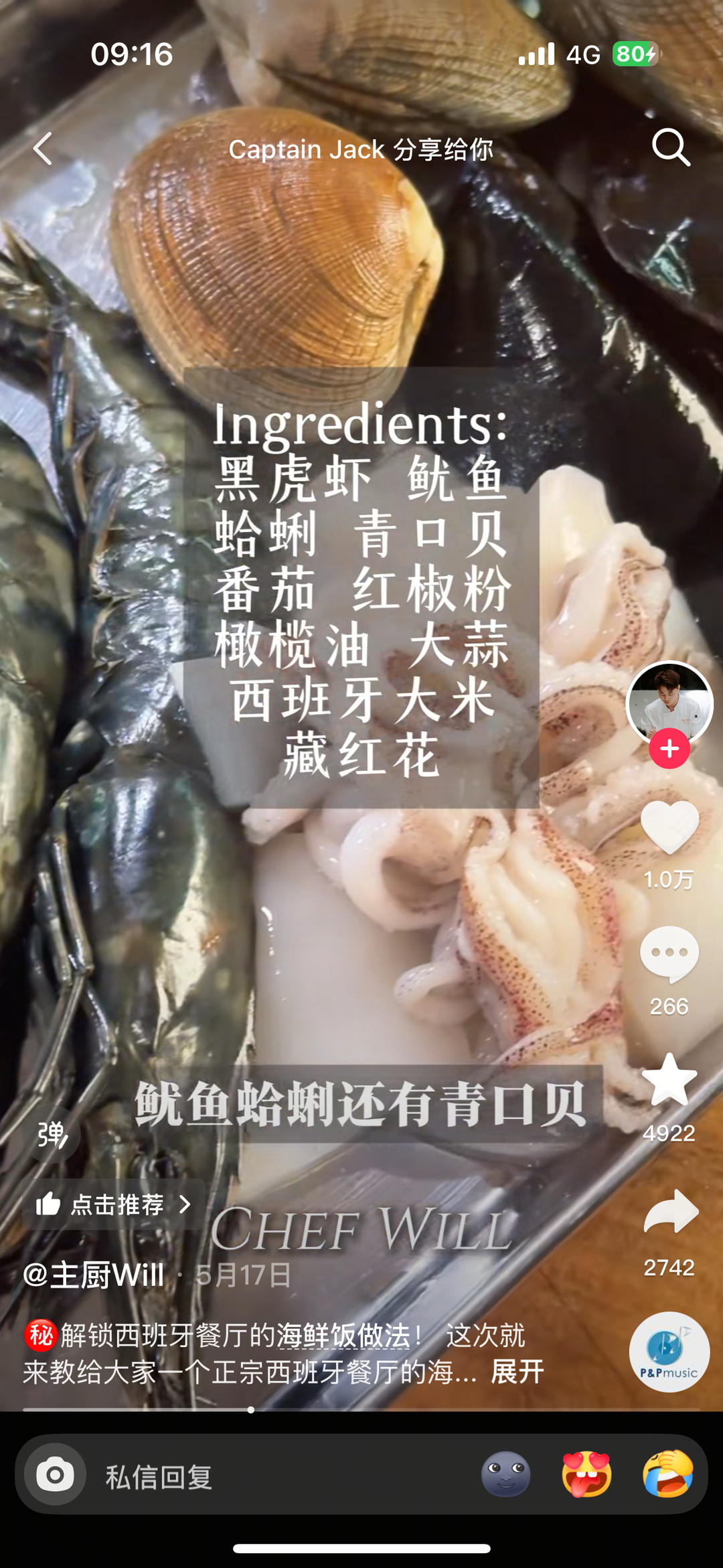Screen dimensions: 723x1568
Task: Open Chef Will's profile avatar
Action: tap(669, 703)
